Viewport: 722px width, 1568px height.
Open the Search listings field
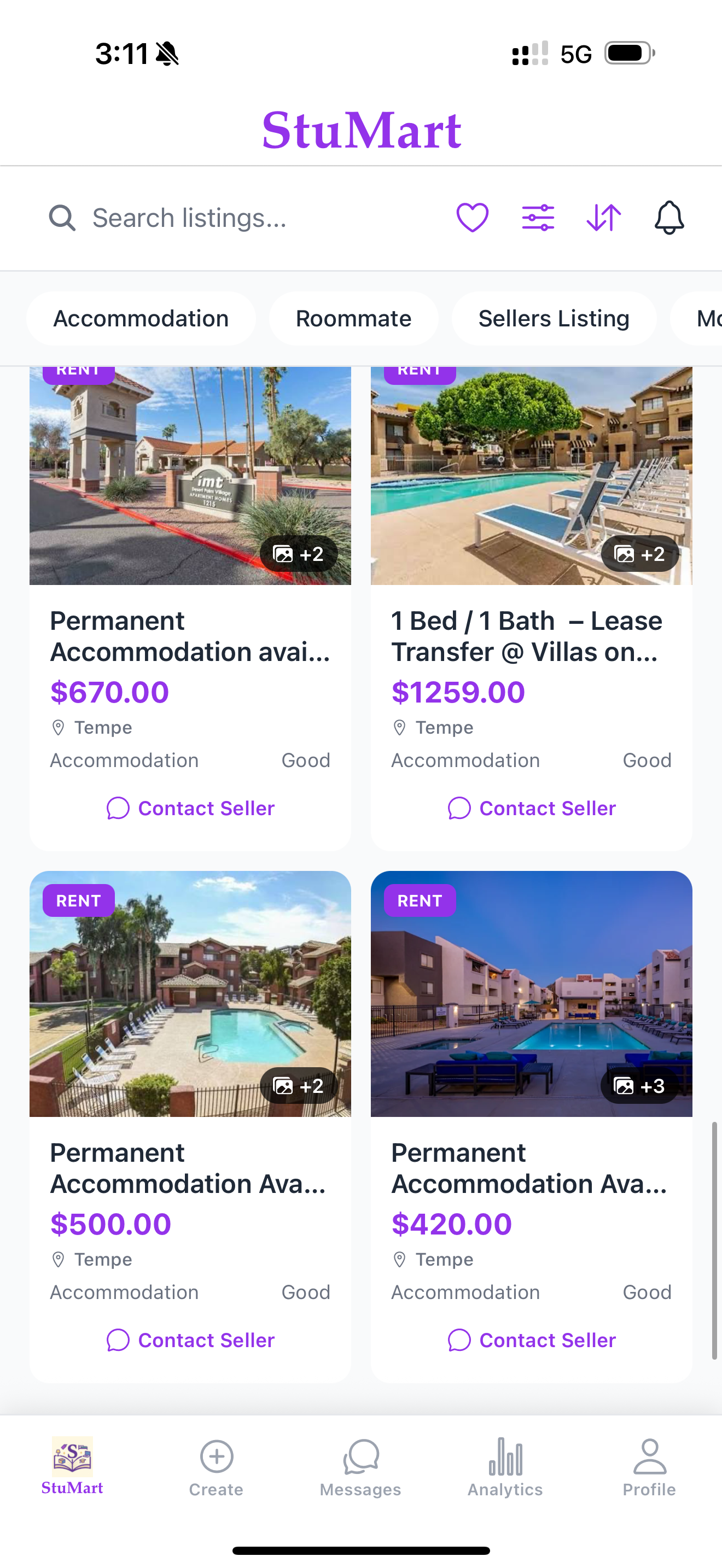[x=243, y=218]
